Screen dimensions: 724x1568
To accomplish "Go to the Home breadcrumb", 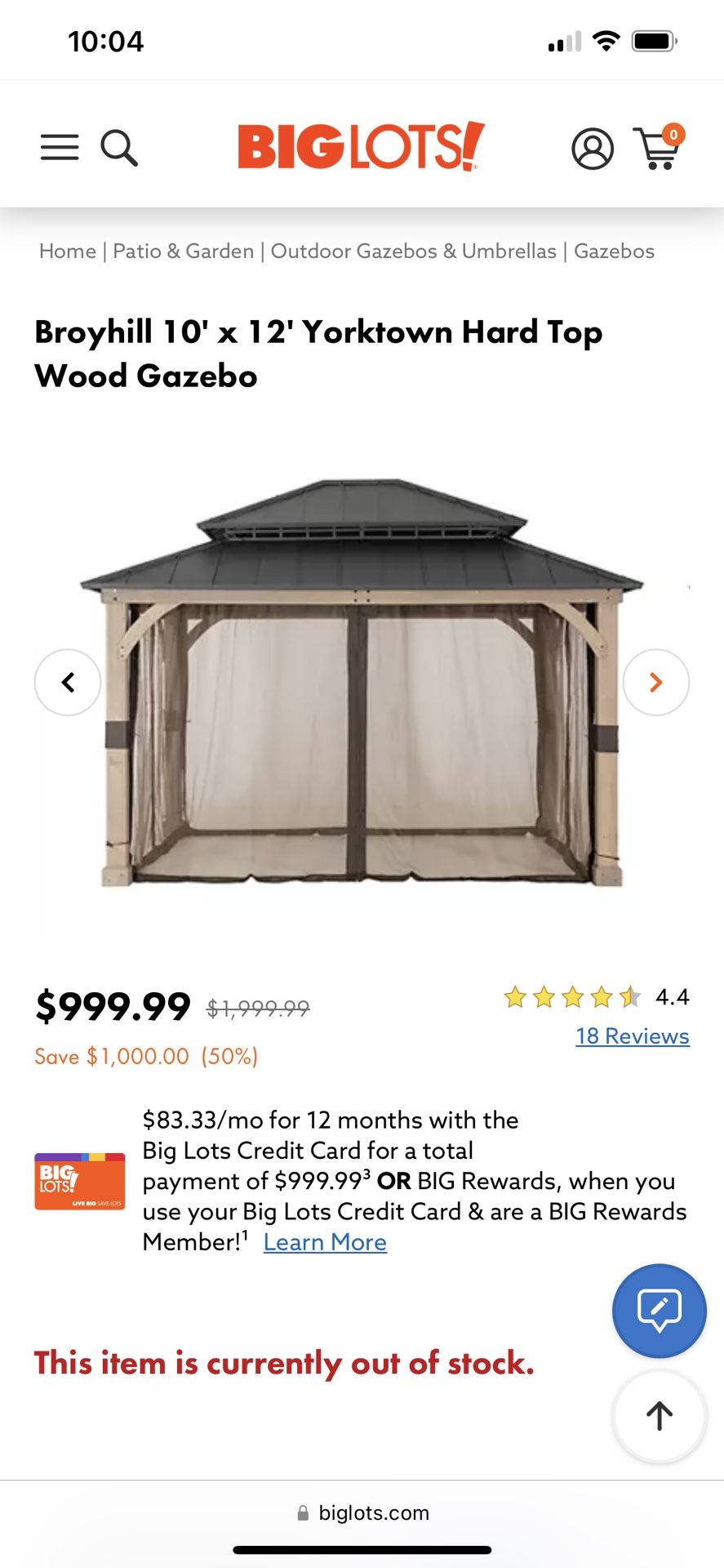I will (x=68, y=252).
